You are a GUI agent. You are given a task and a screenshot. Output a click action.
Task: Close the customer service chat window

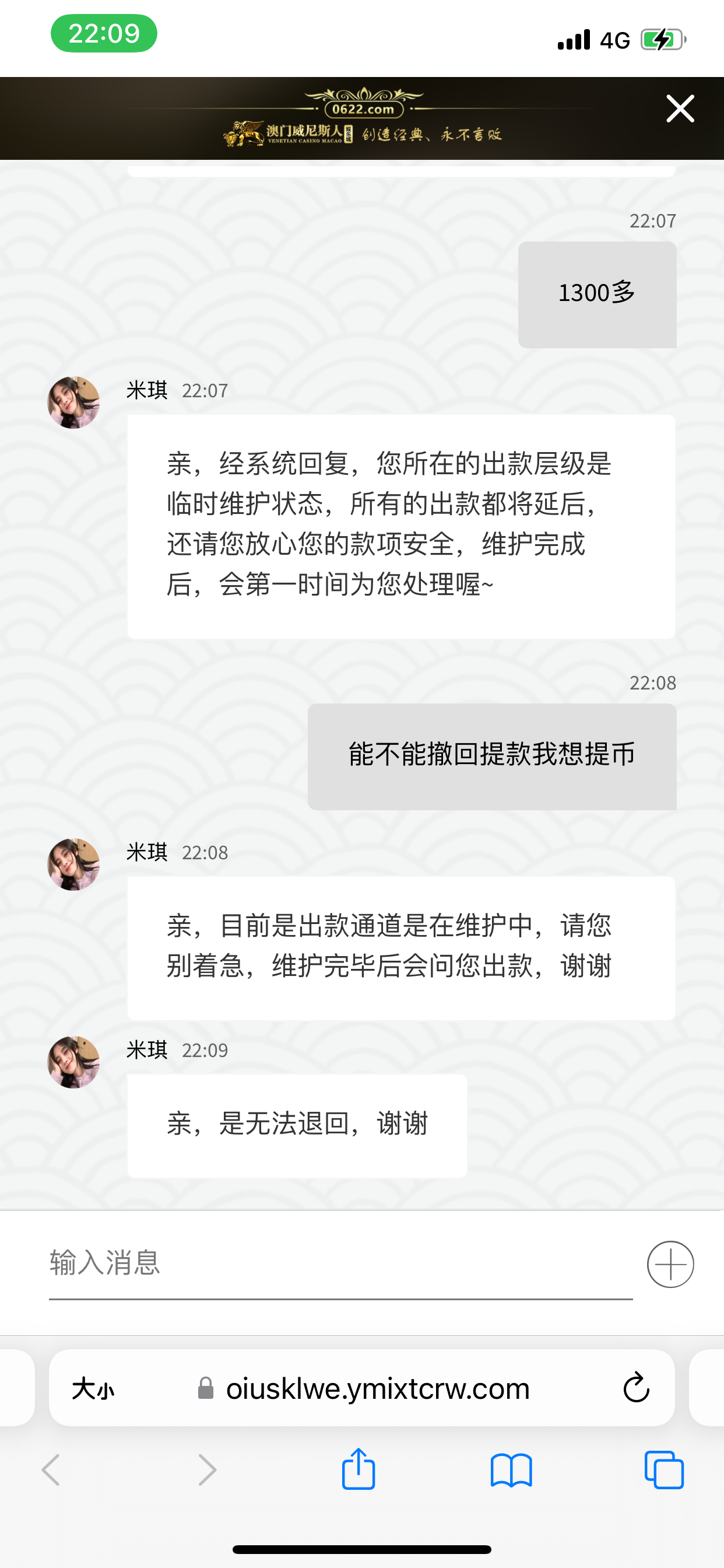click(680, 109)
